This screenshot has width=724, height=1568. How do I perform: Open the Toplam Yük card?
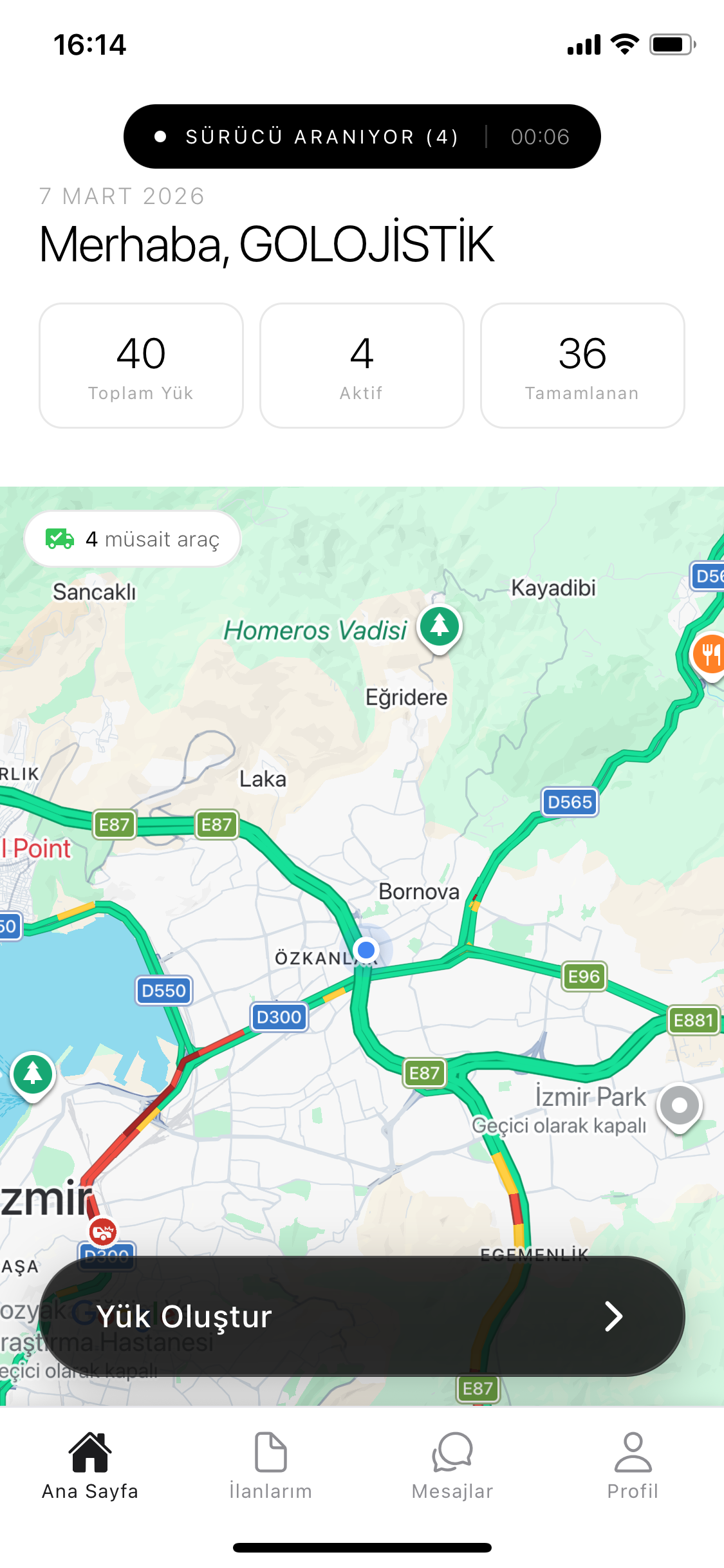click(x=141, y=366)
